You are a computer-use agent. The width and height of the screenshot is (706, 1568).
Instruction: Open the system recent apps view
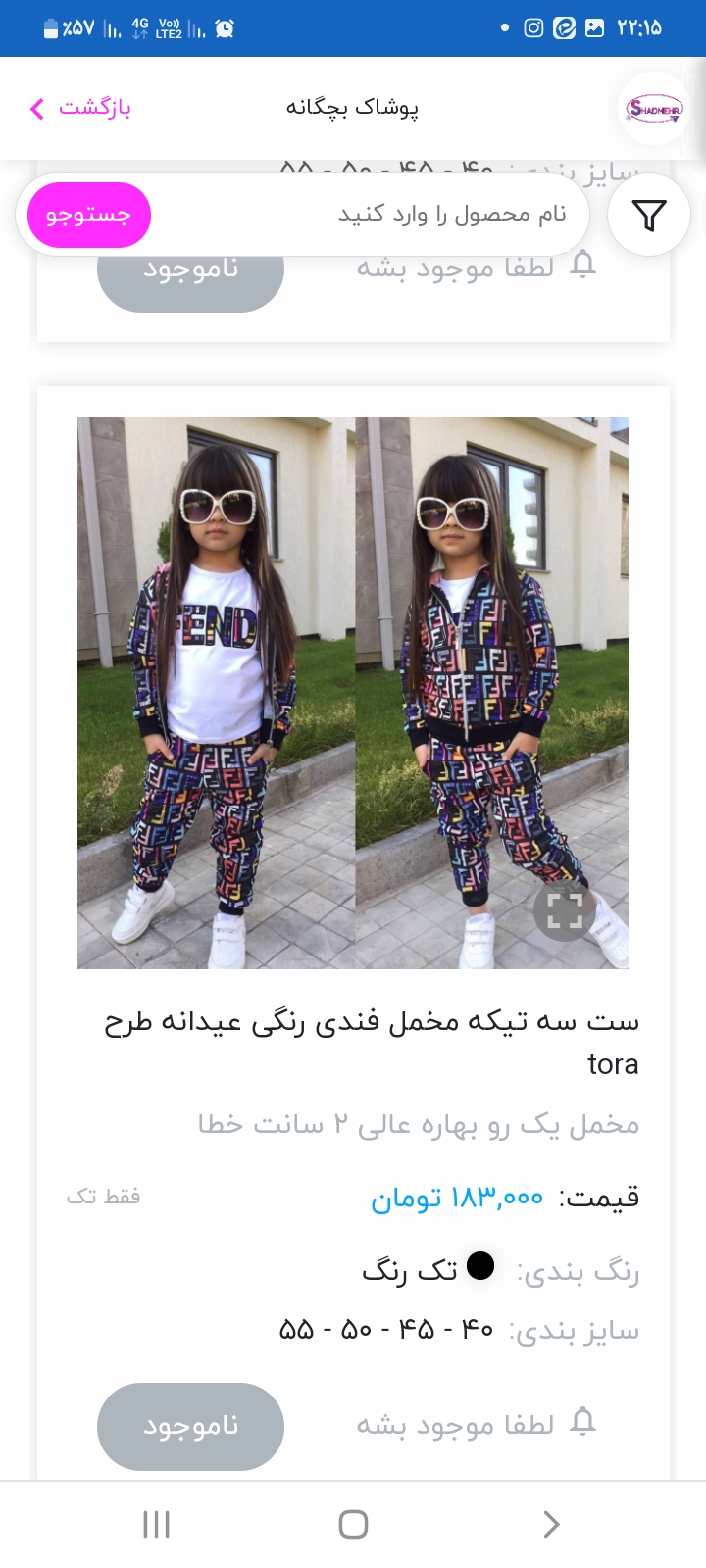tap(157, 1524)
